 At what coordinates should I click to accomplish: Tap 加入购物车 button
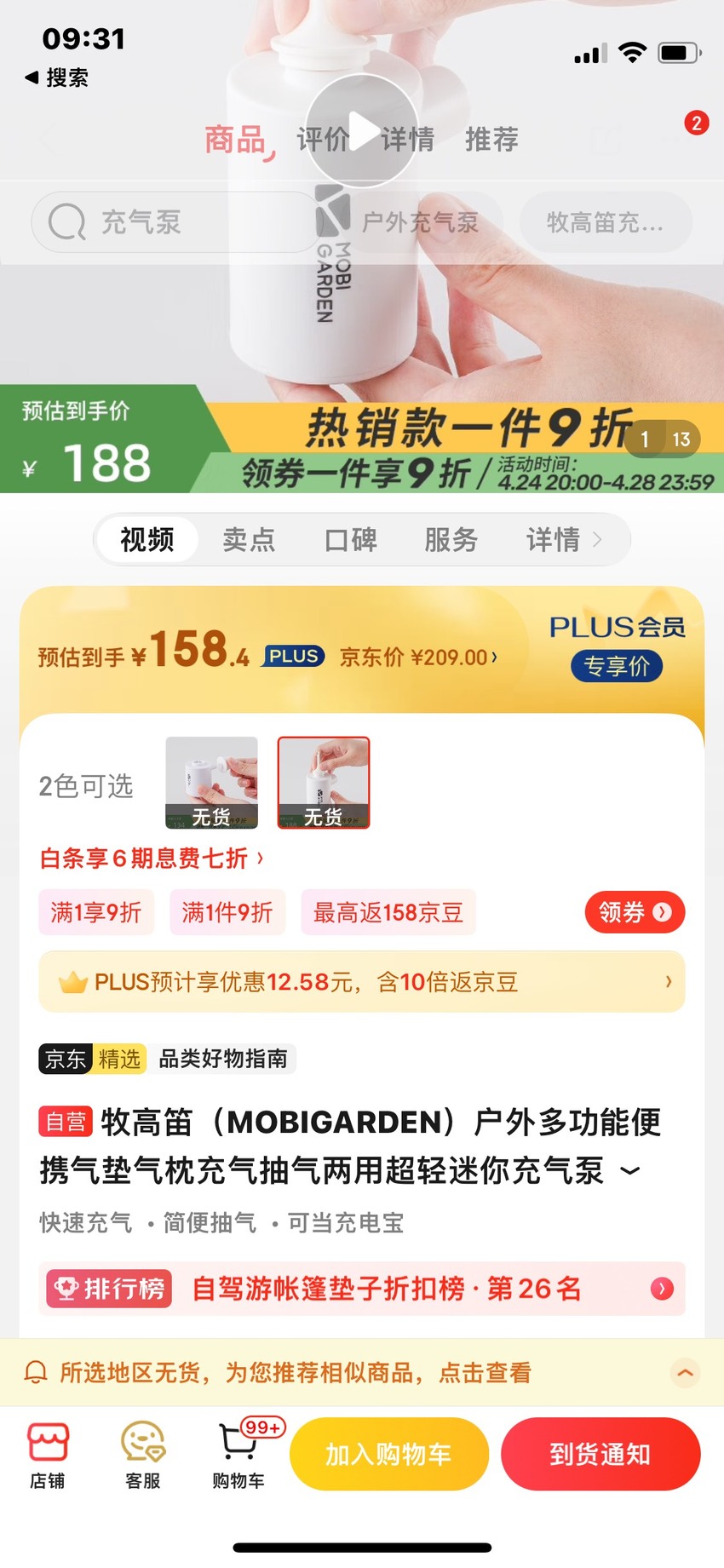[389, 1454]
